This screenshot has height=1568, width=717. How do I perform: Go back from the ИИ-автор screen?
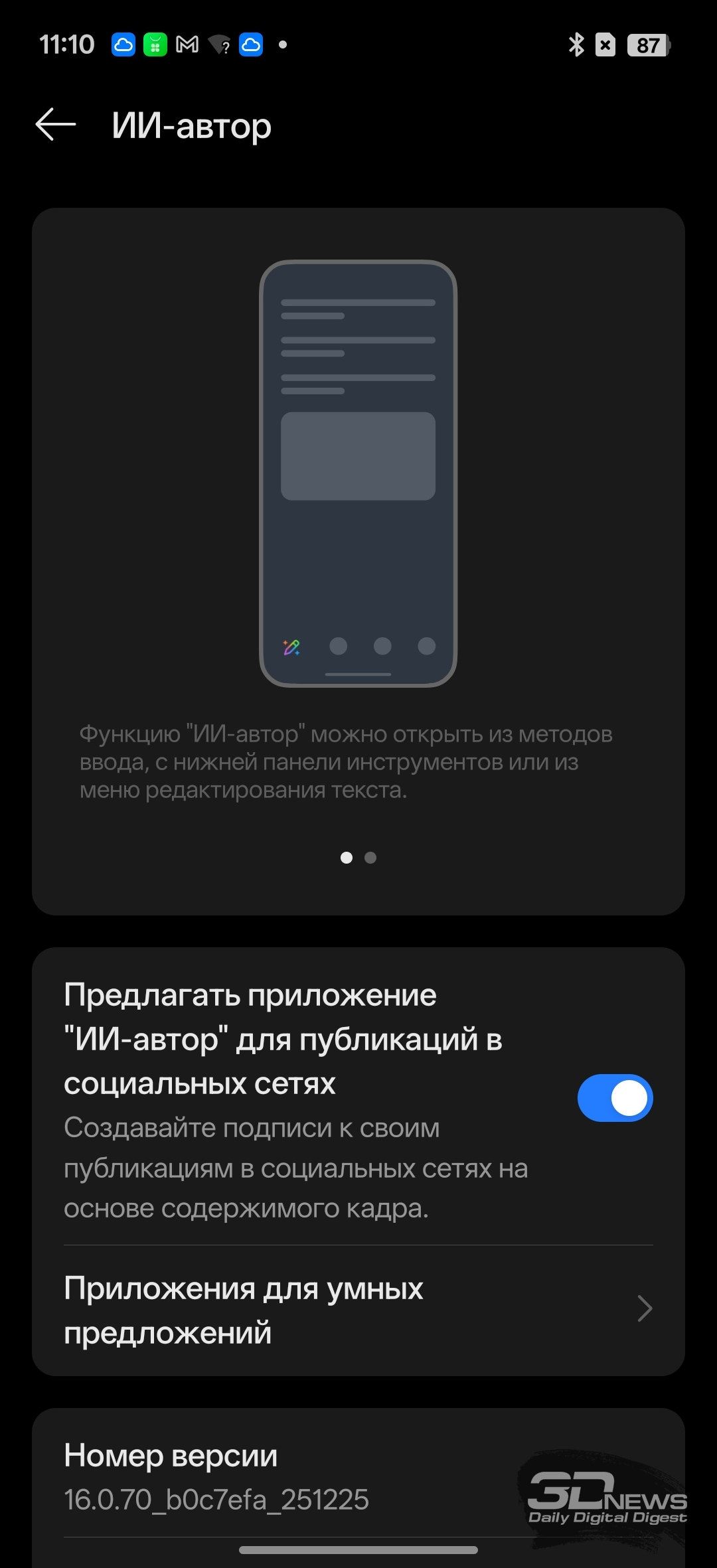tap(56, 125)
